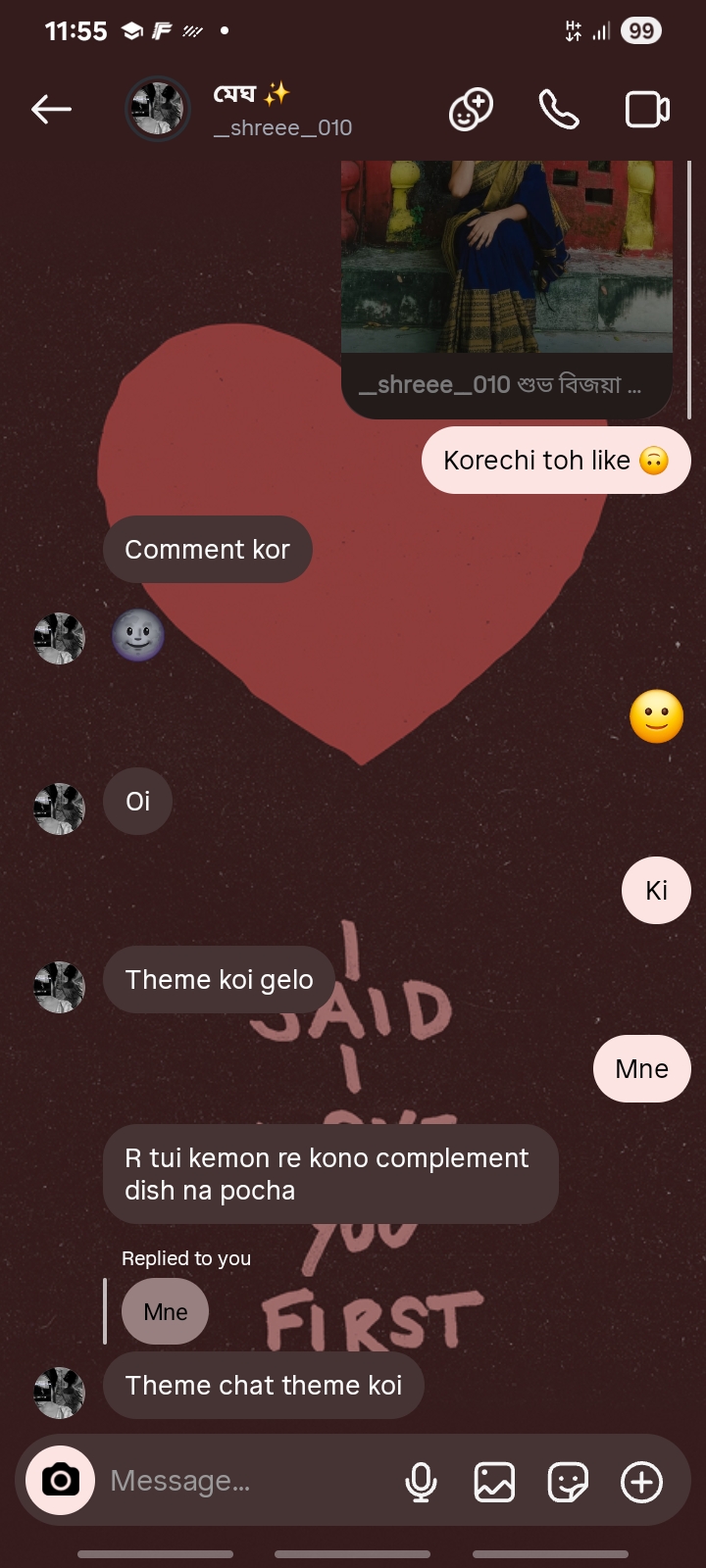Start a voice call
706x1568 pixels.
point(559,109)
